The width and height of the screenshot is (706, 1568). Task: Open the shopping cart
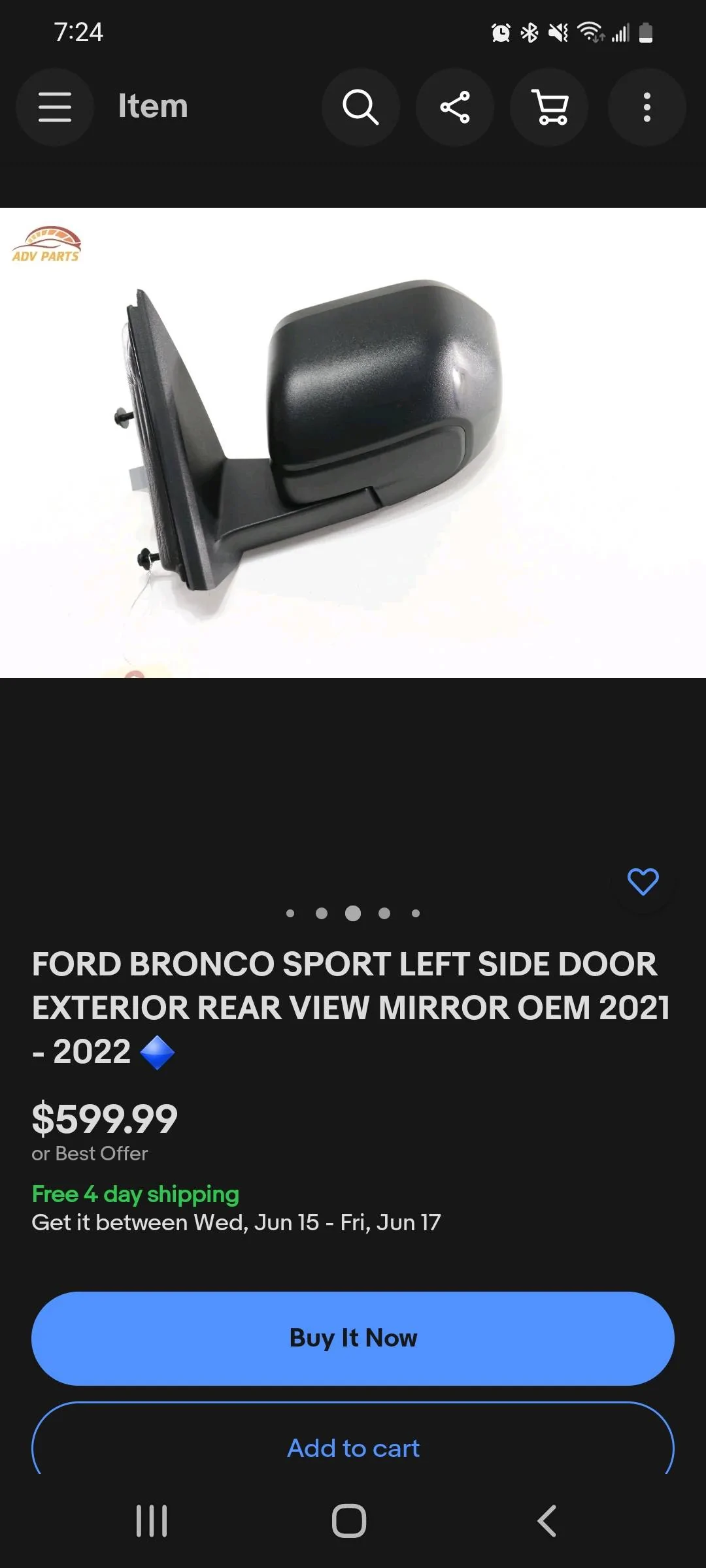coord(550,107)
